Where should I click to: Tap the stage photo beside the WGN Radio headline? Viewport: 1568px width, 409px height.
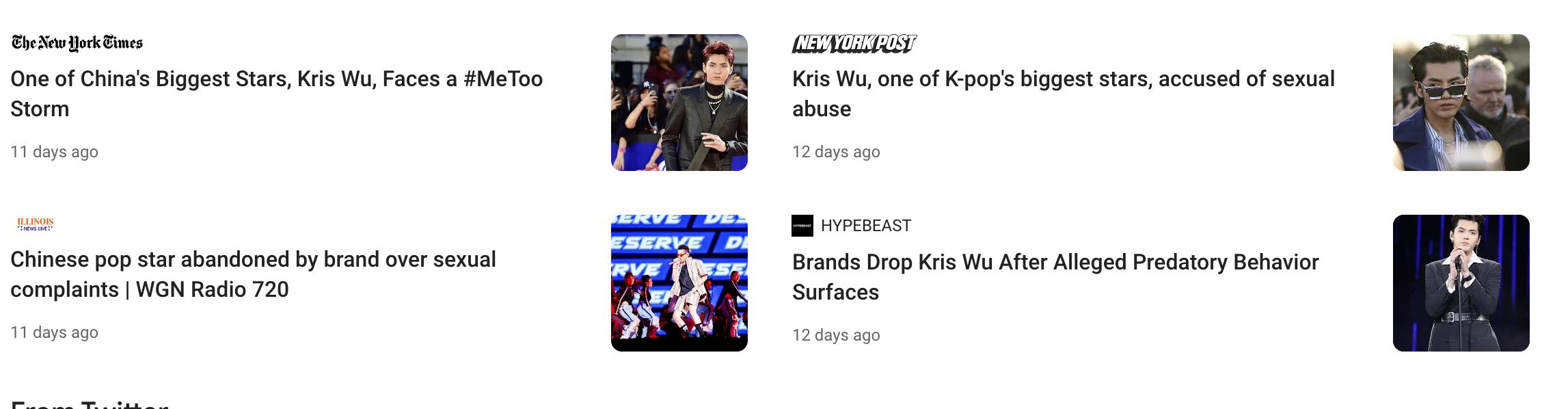(x=679, y=283)
